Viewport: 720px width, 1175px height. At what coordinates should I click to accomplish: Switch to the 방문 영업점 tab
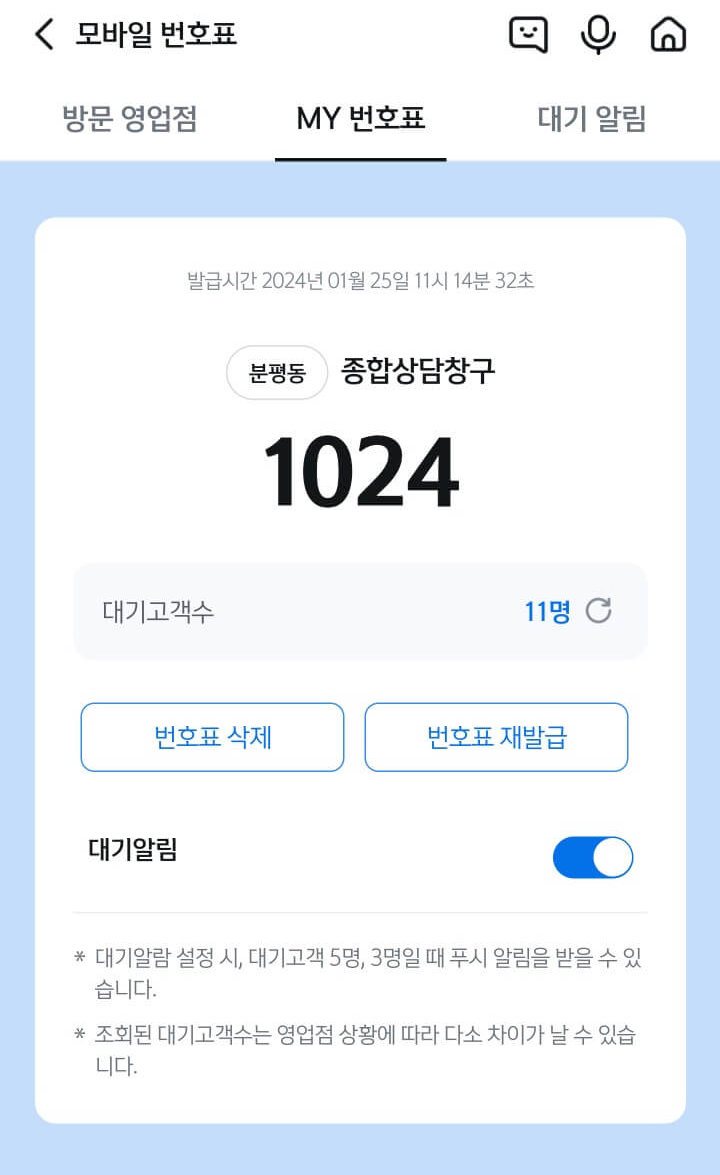point(126,118)
